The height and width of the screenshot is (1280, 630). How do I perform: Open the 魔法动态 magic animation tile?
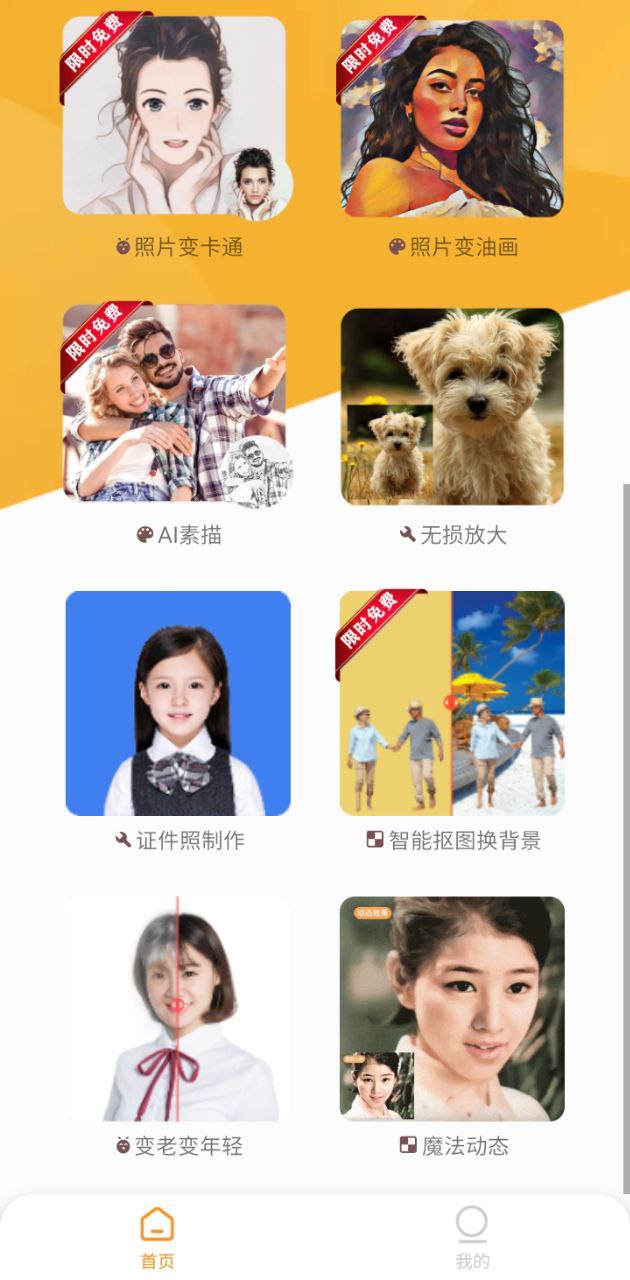click(x=452, y=1008)
